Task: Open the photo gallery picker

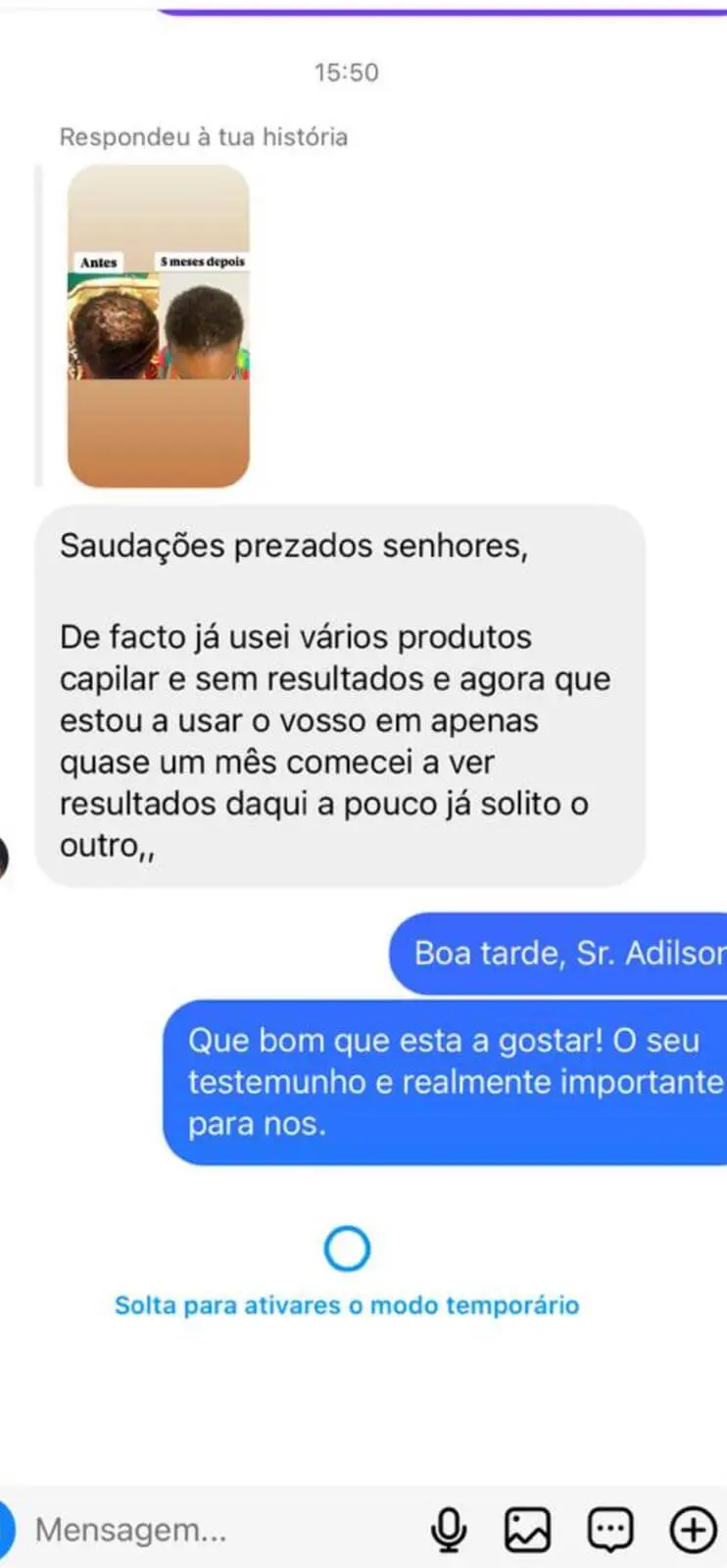Action: click(x=527, y=1530)
